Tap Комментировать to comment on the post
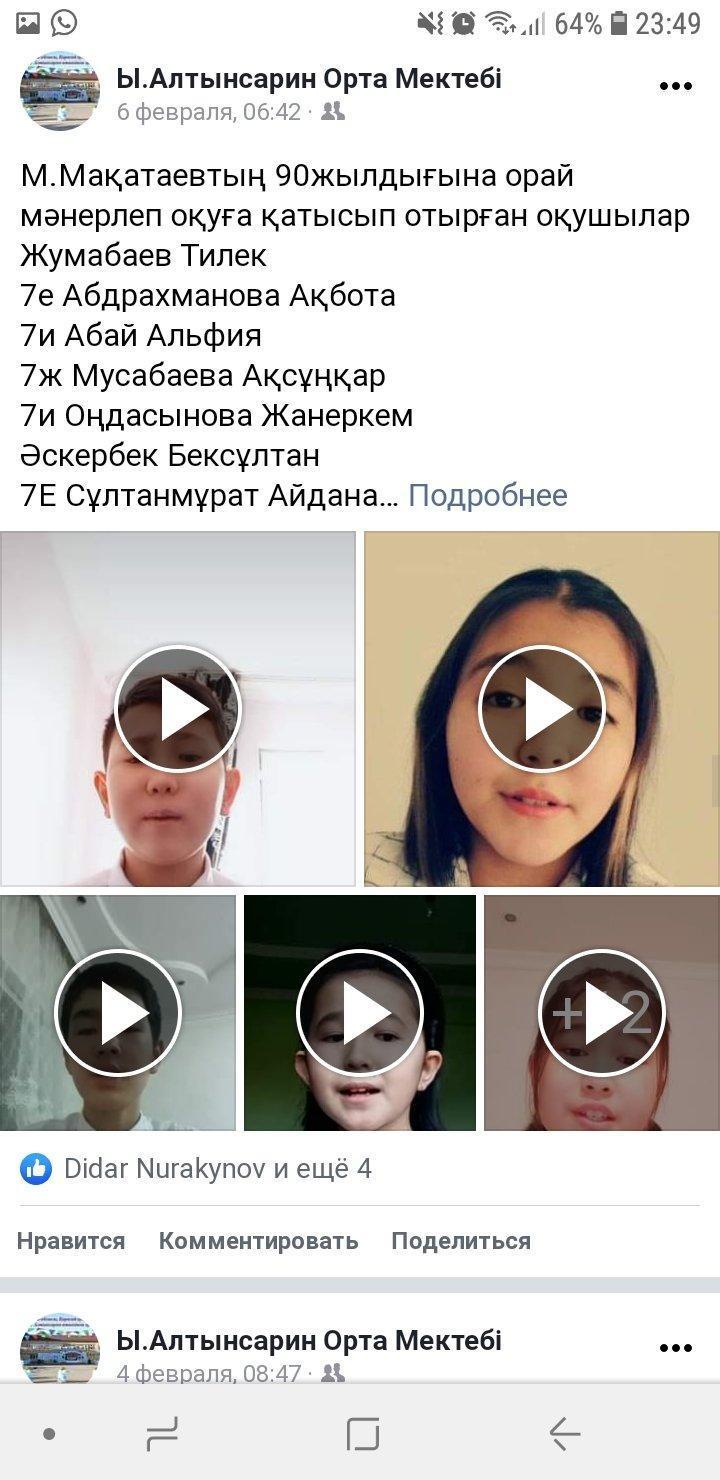Viewport: 720px width, 1480px height. 258,1241
